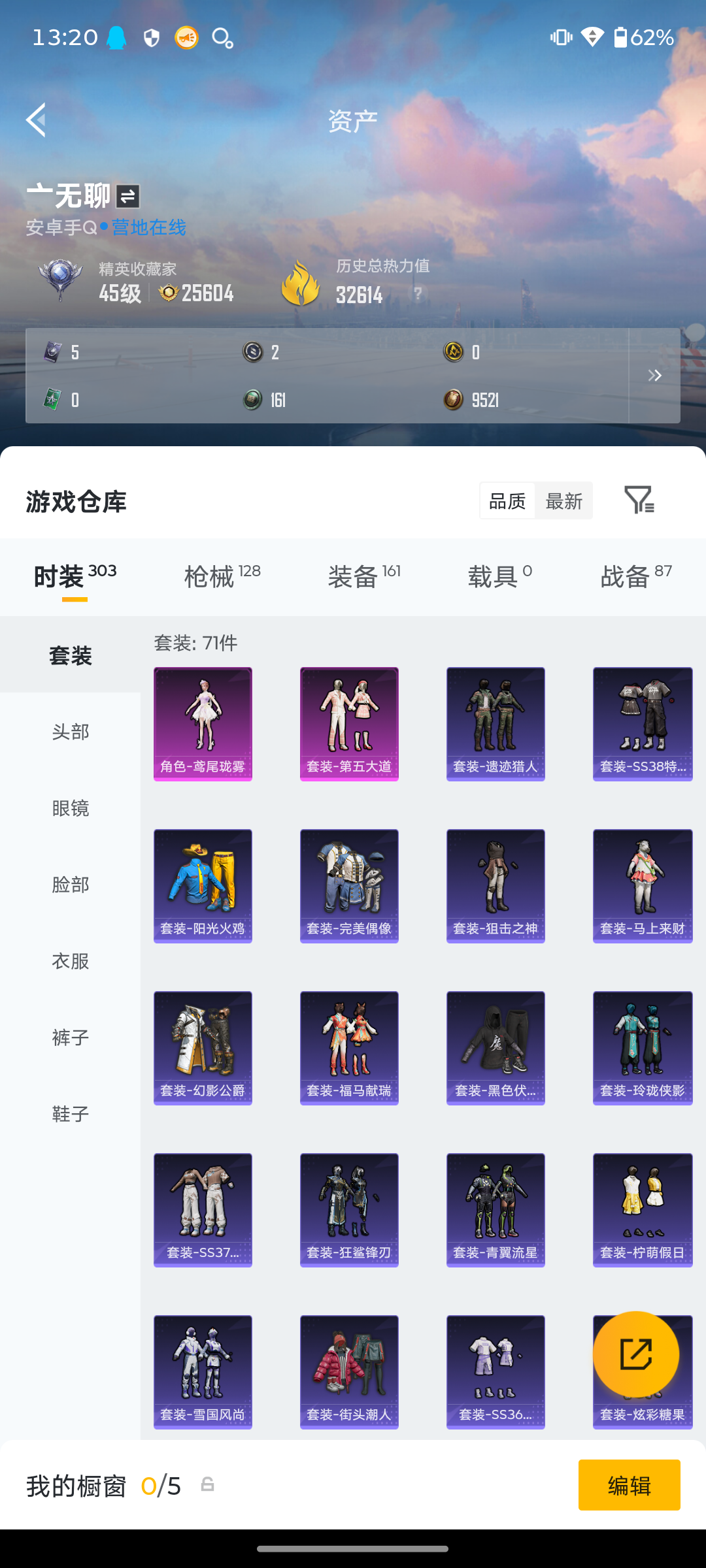Select the 最新 sorting option
The image size is (706, 1568).
[563, 501]
